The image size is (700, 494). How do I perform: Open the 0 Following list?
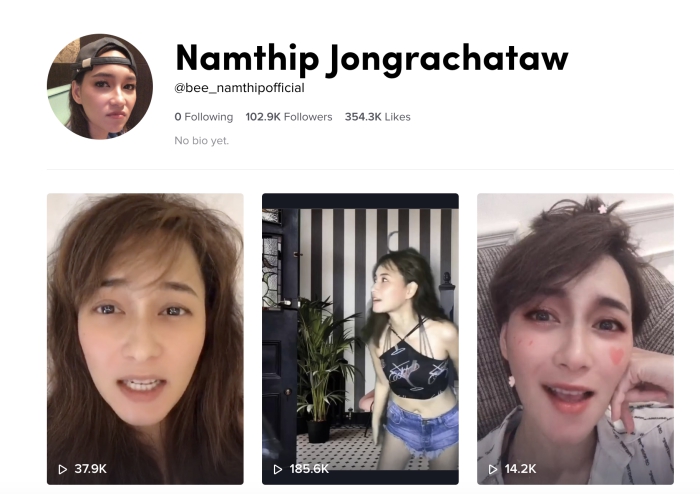tap(203, 117)
